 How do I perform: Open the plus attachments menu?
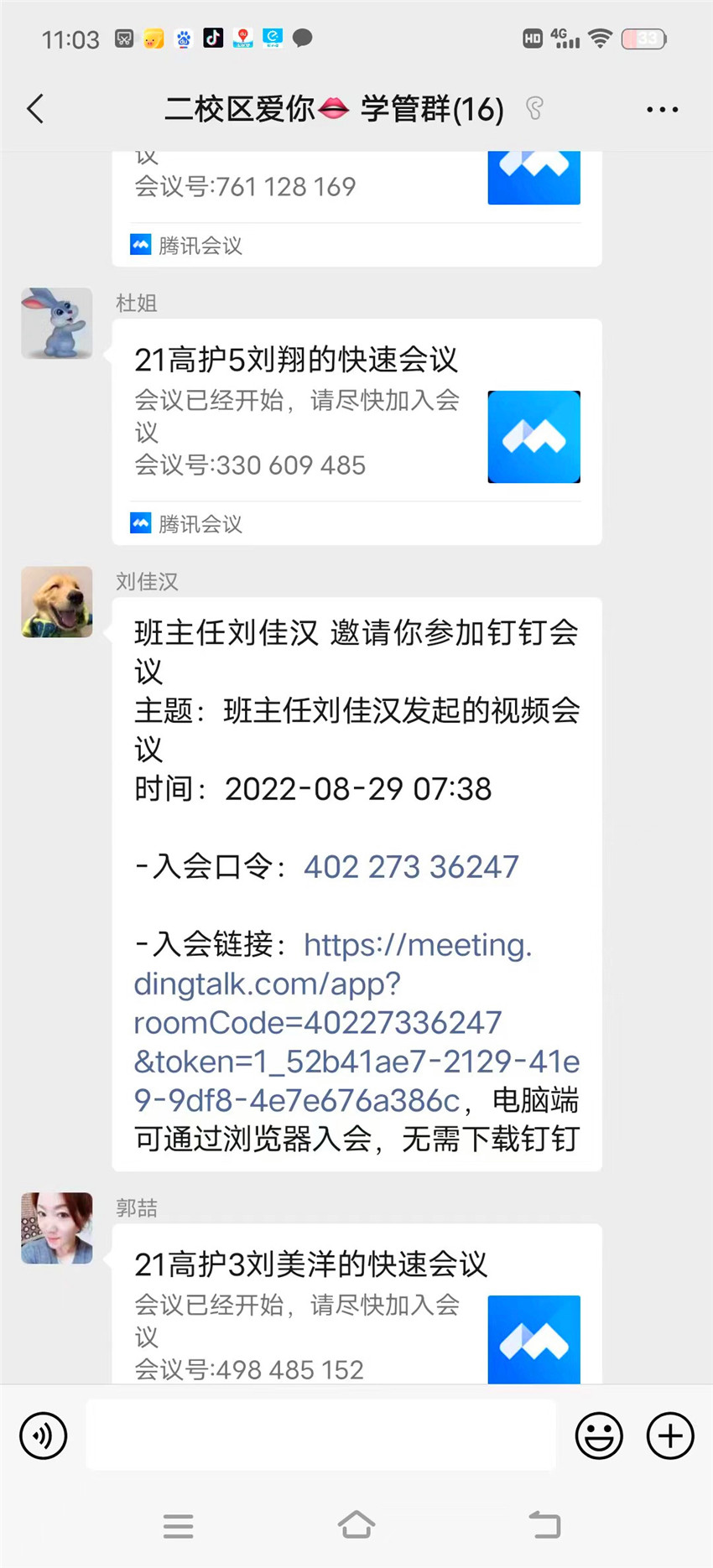click(x=670, y=1436)
